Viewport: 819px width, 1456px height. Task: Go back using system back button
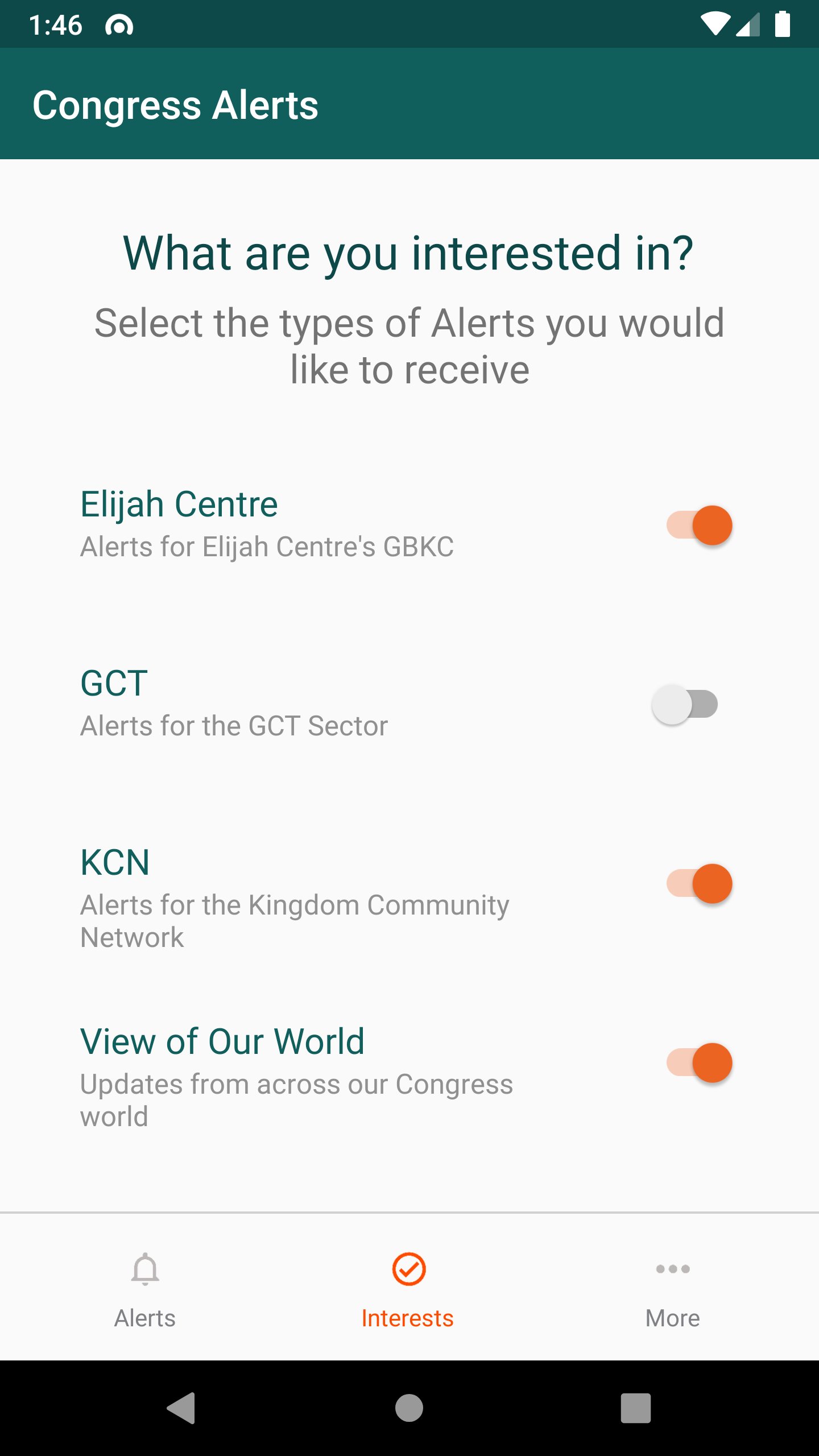point(181,1408)
